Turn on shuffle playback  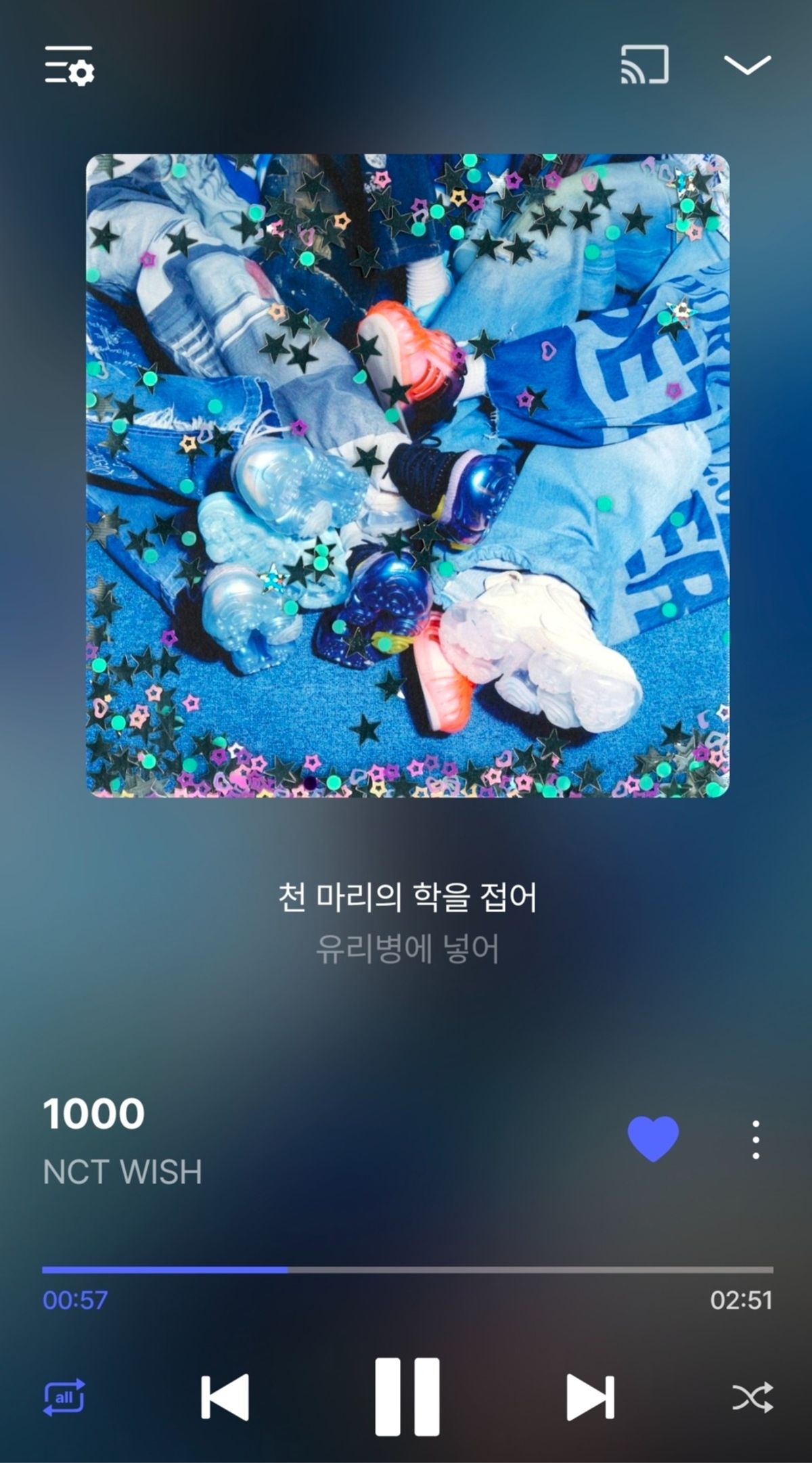point(752,1397)
